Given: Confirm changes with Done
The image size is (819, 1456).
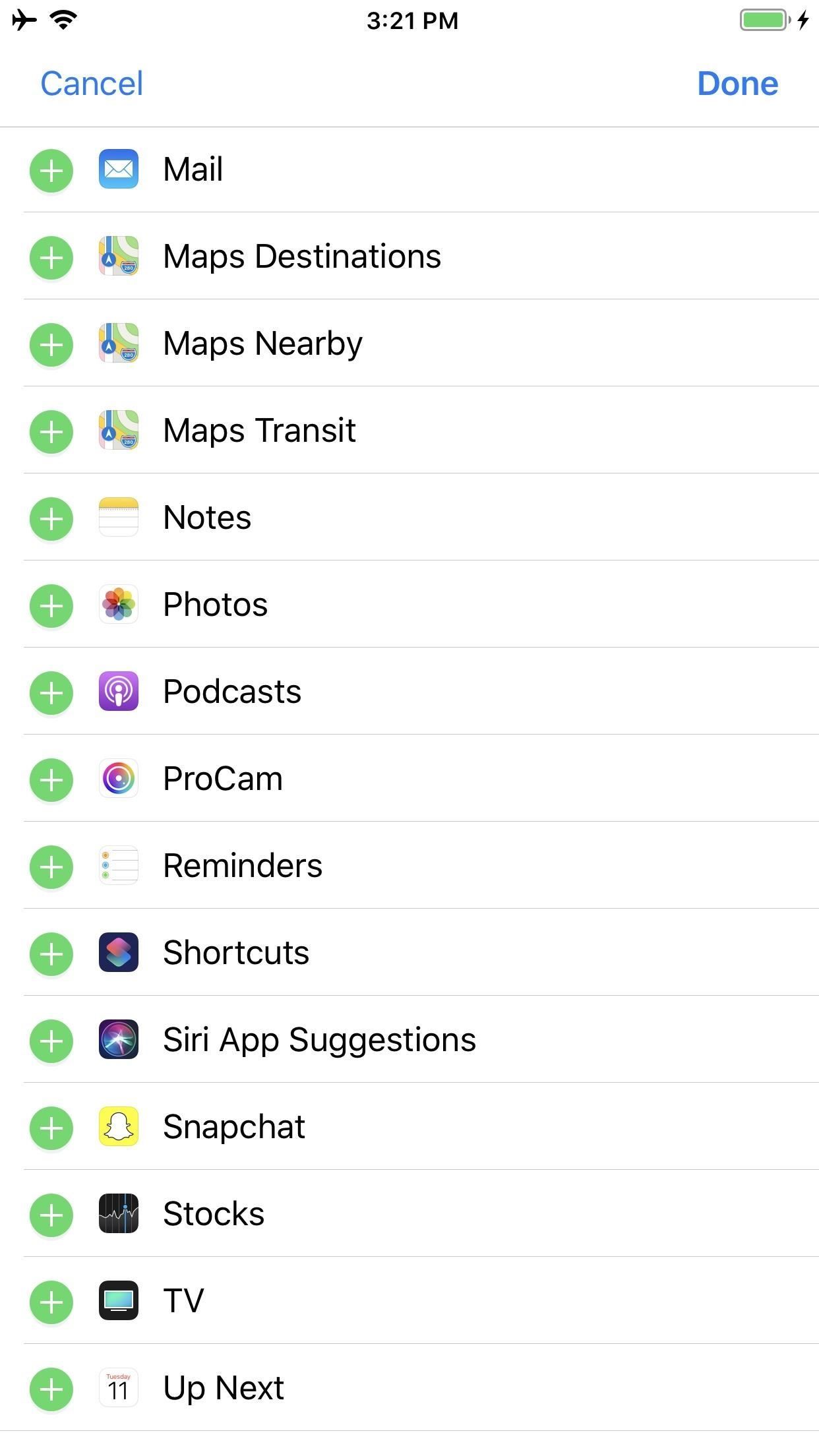Looking at the screenshot, I should pyautogui.click(x=737, y=84).
